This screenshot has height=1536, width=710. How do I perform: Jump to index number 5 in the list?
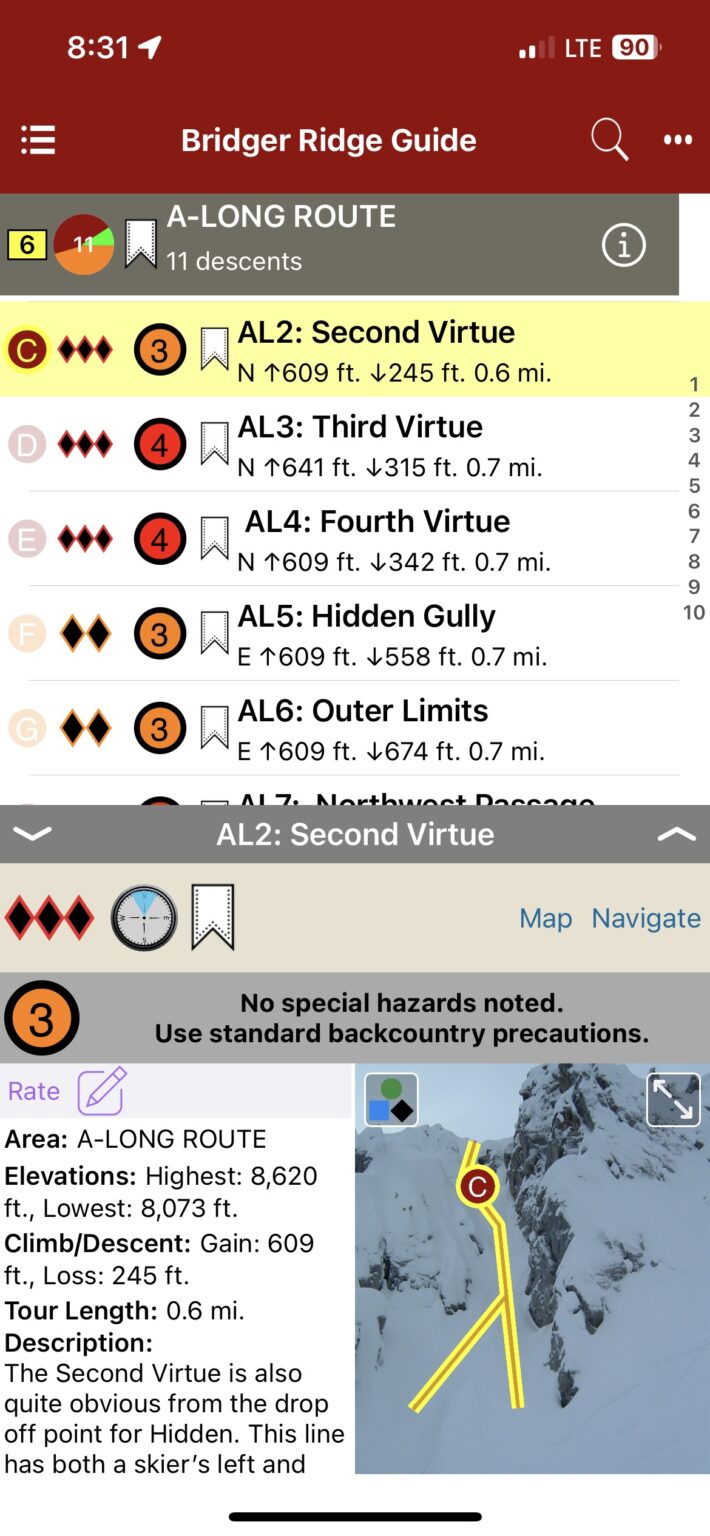694,486
